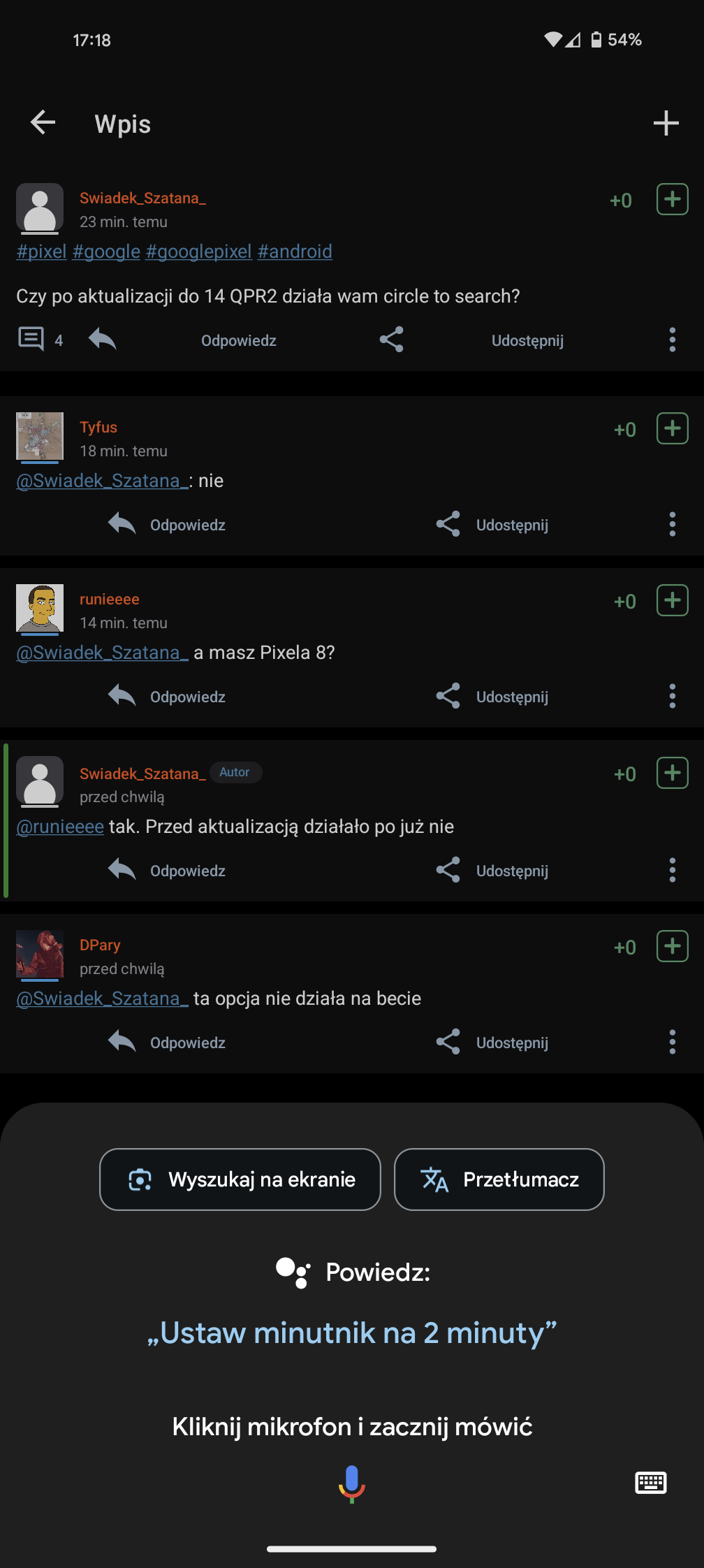
Task: Upvote Tyfus's comment
Action: tap(672, 428)
